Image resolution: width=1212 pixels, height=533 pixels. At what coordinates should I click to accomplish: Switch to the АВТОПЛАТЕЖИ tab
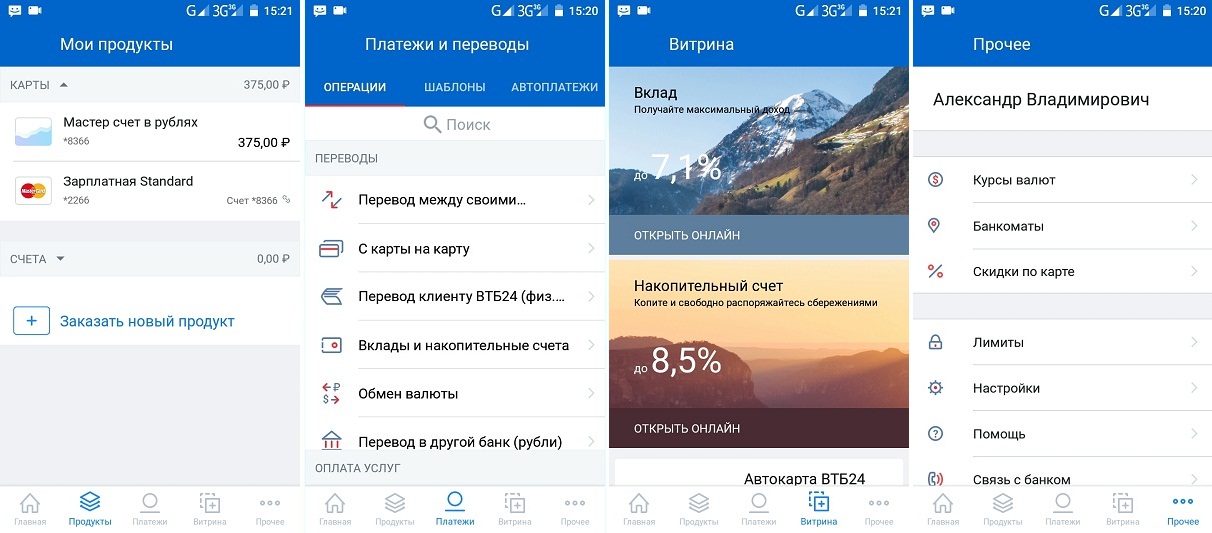(x=554, y=87)
